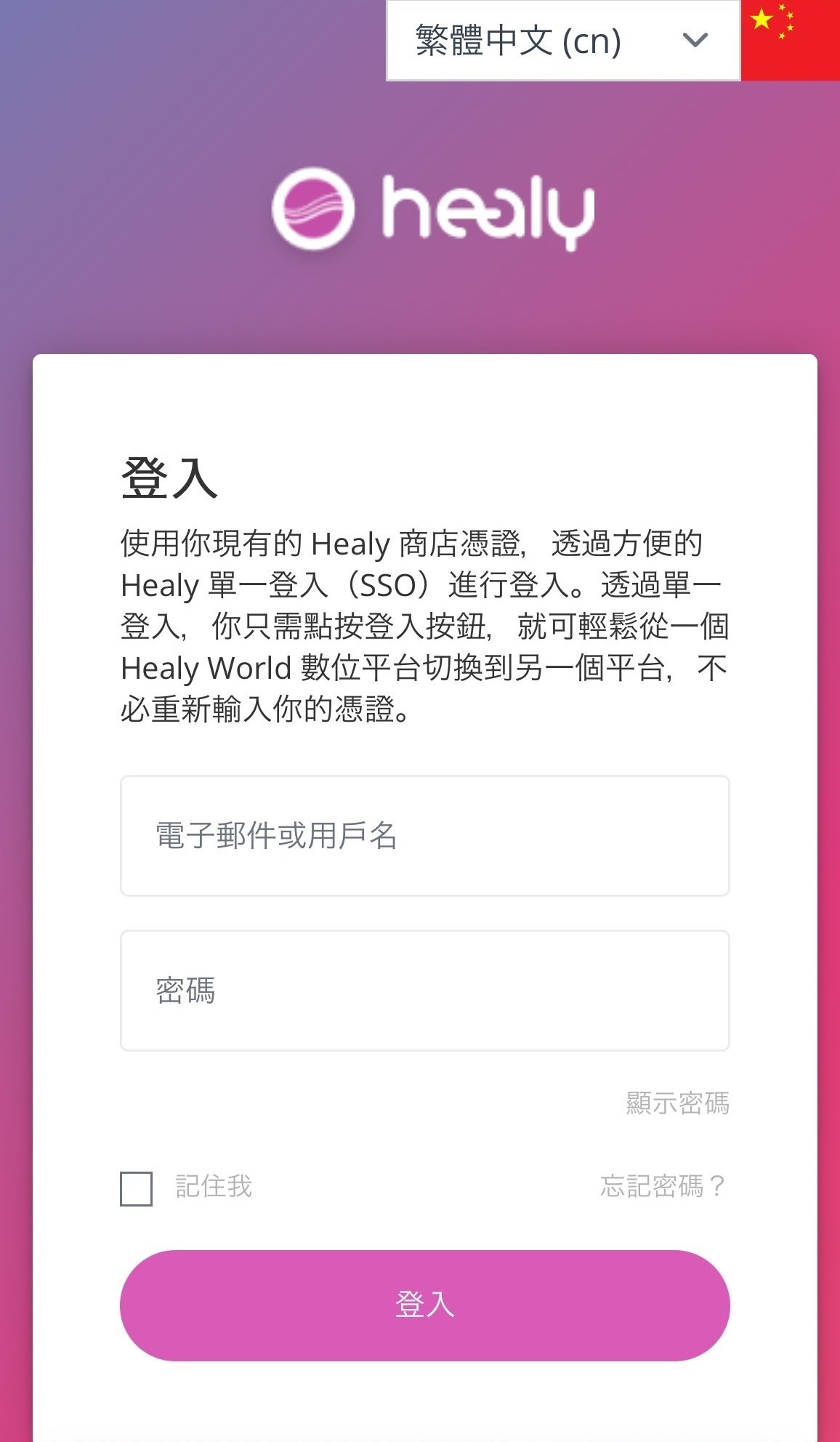Tap the pink 登入 button

coord(425,1305)
